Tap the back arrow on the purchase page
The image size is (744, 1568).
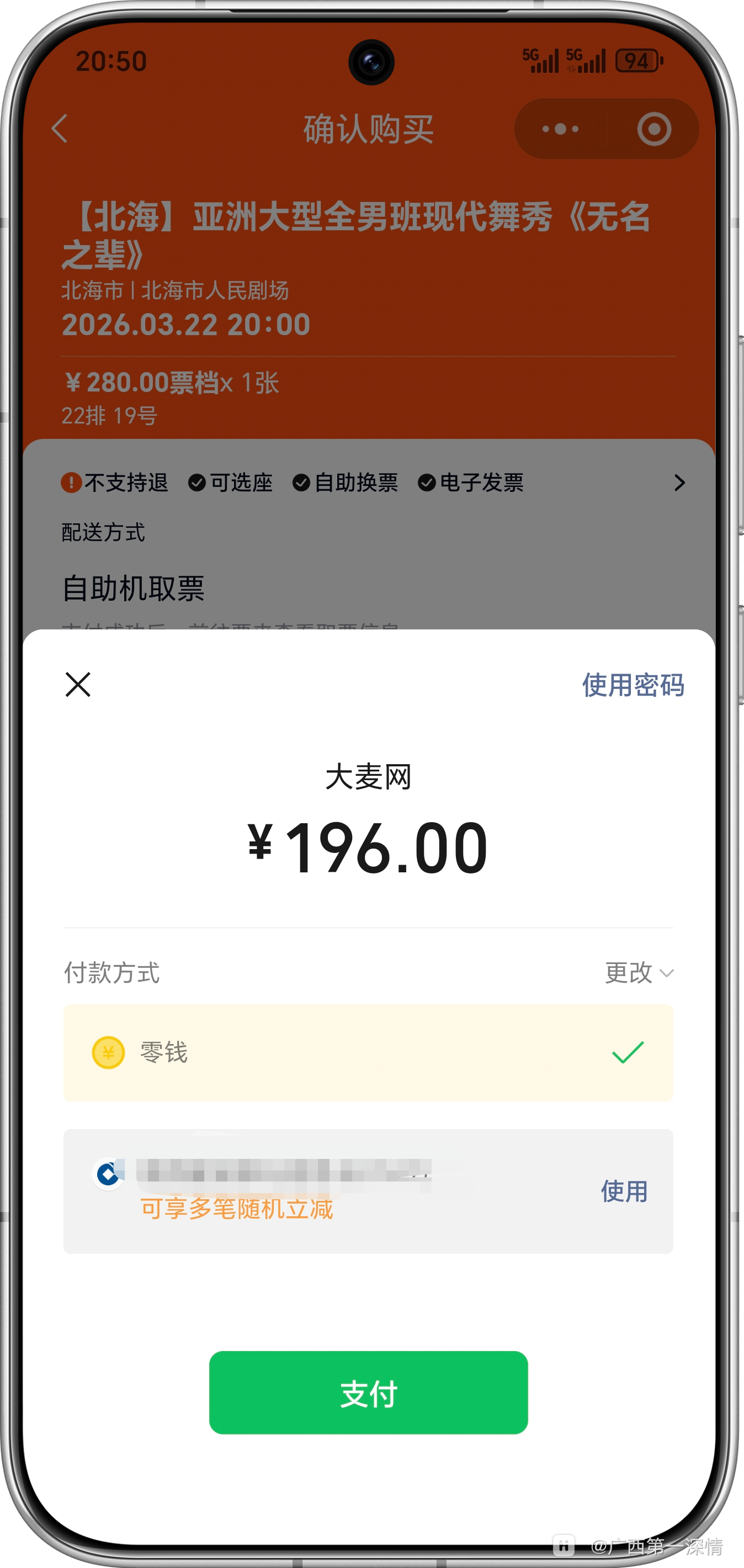click(x=59, y=129)
